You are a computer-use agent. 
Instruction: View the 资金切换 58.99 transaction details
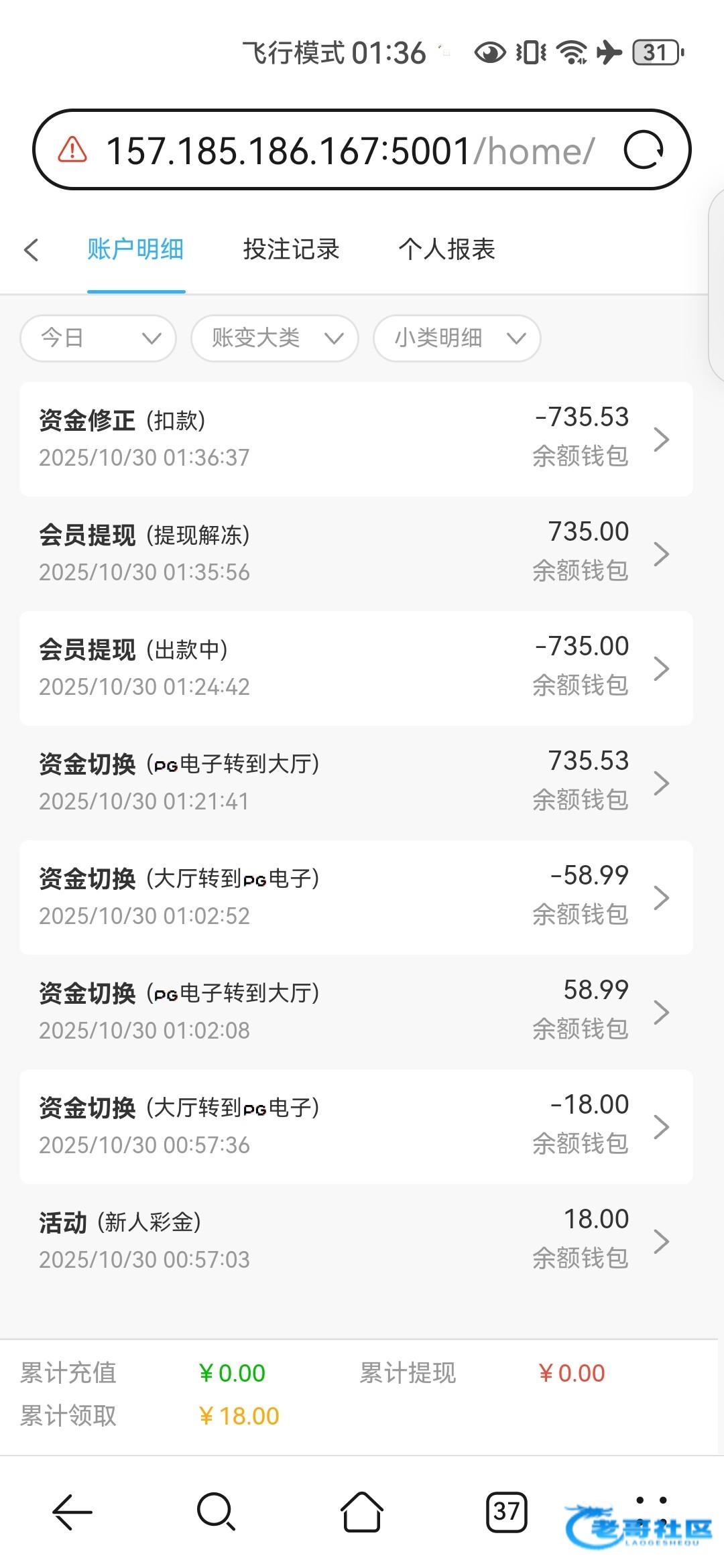(x=356, y=1012)
